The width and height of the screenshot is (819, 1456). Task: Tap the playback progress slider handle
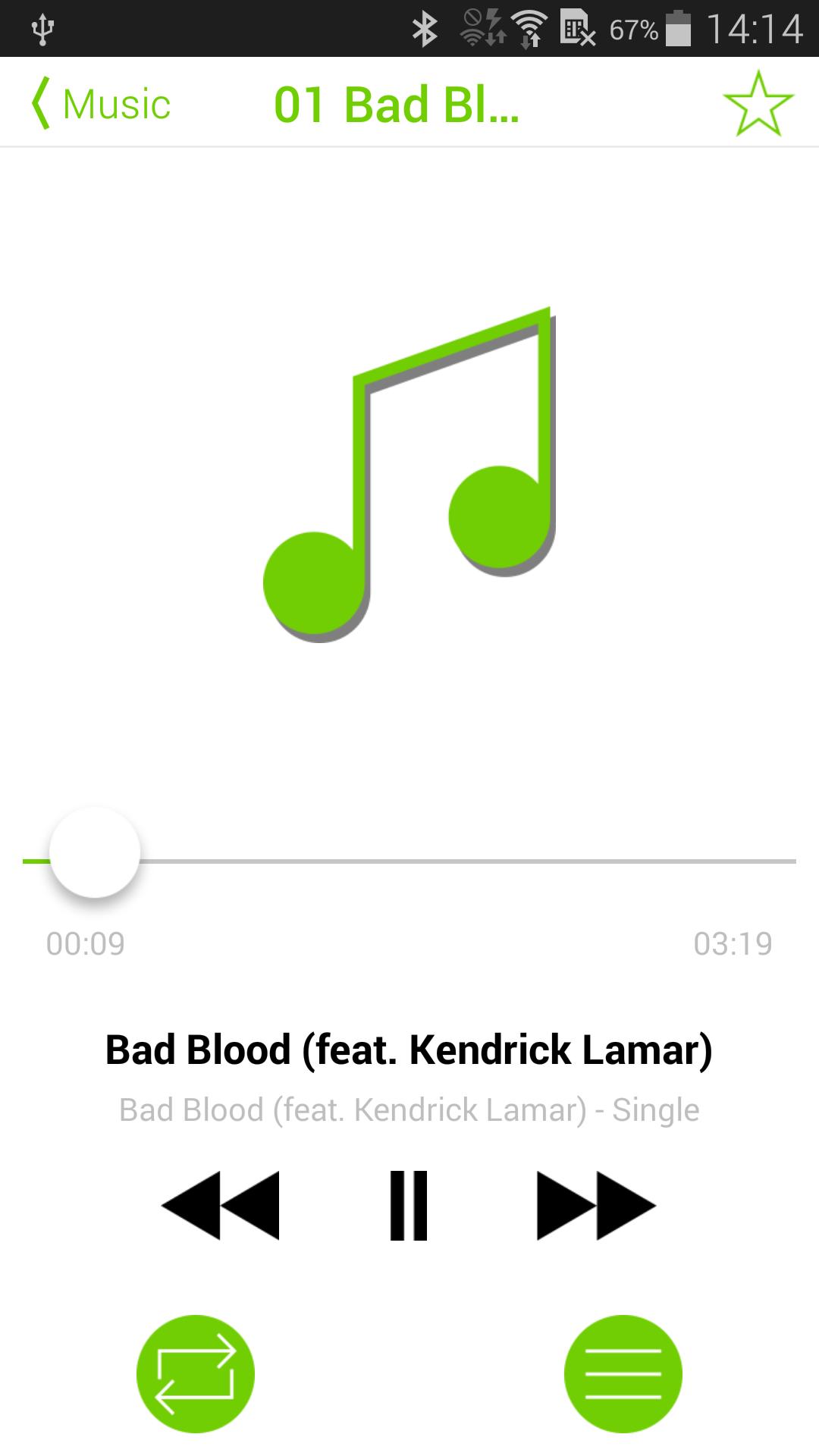tap(95, 853)
